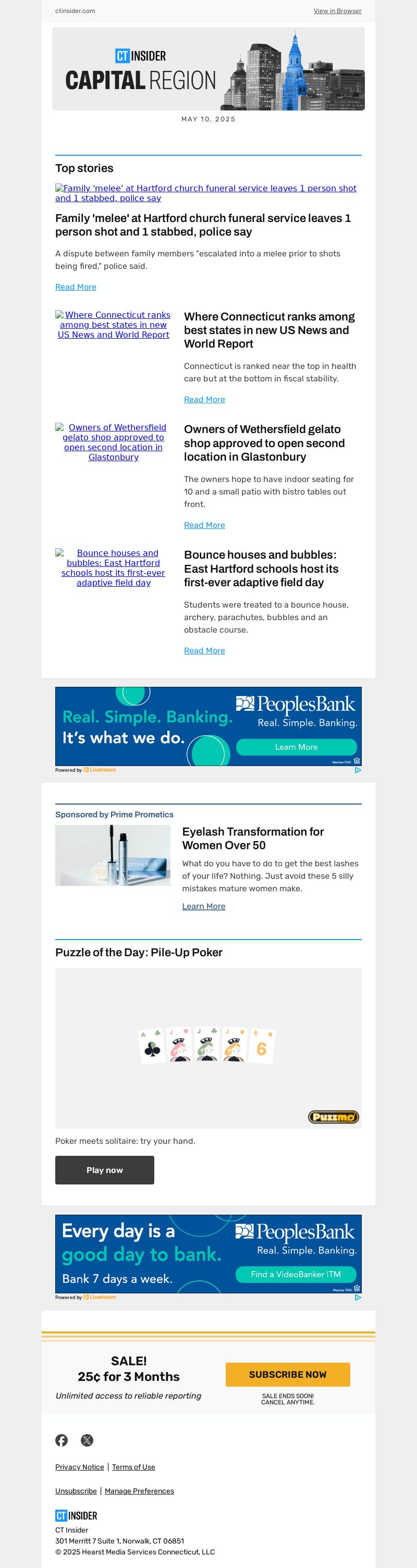Learn More about Eyelash Transformation
This screenshot has width=417, height=1568.
[203, 906]
